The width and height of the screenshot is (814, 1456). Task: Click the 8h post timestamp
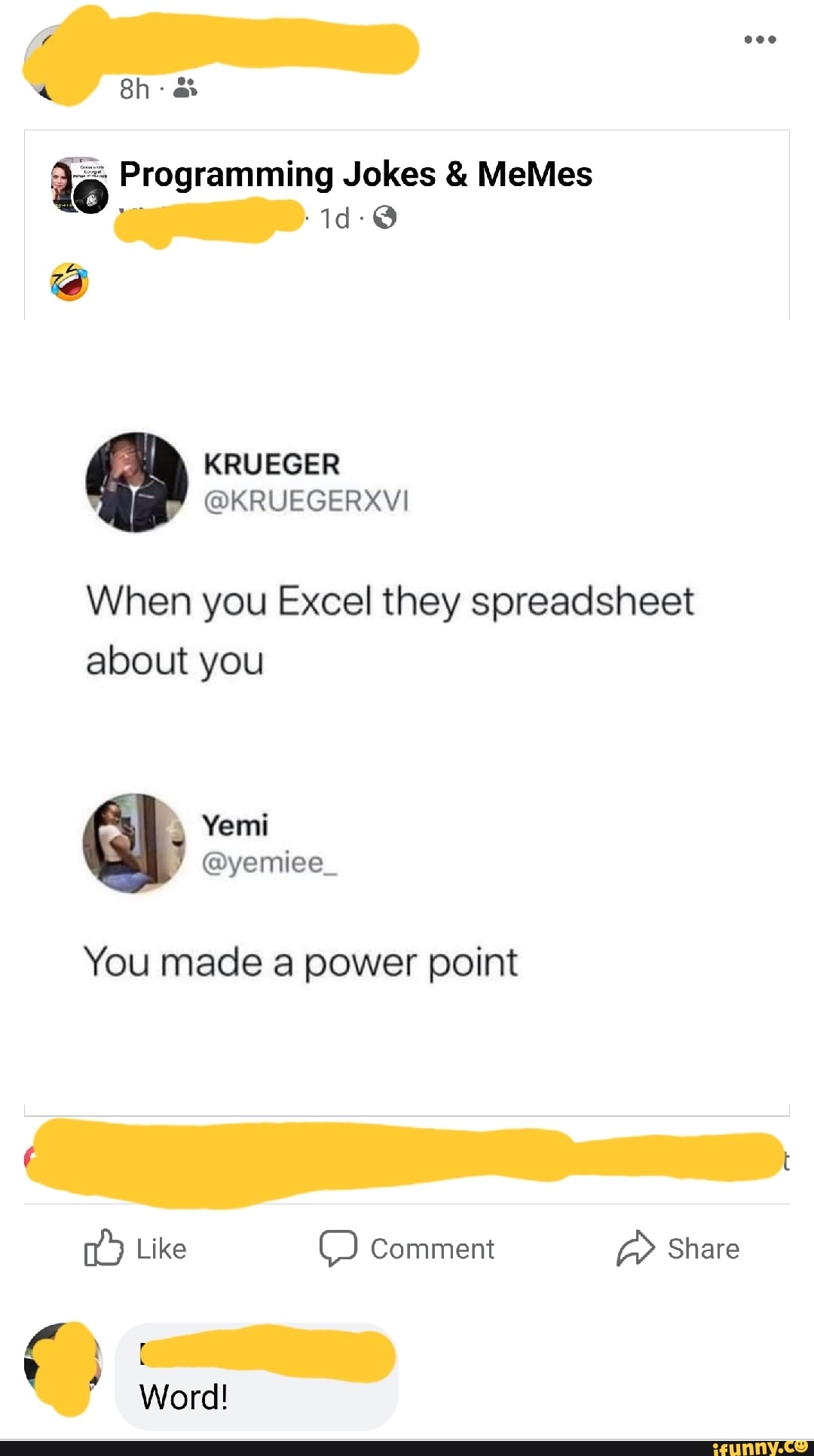pyautogui.click(x=134, y=89)
